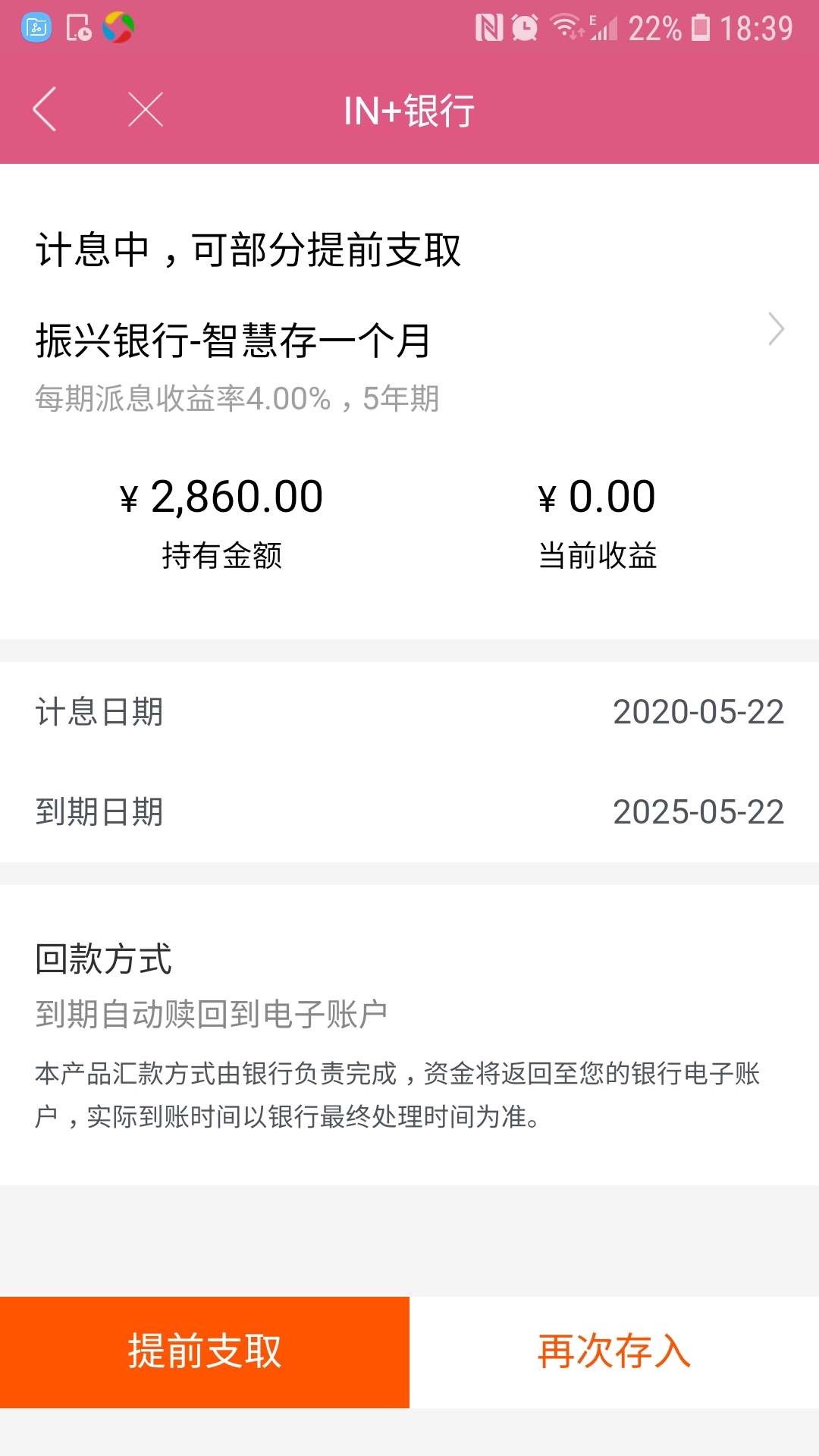Tap the 再次存入 button
819x1456 pixels.
pos(614,1352)
